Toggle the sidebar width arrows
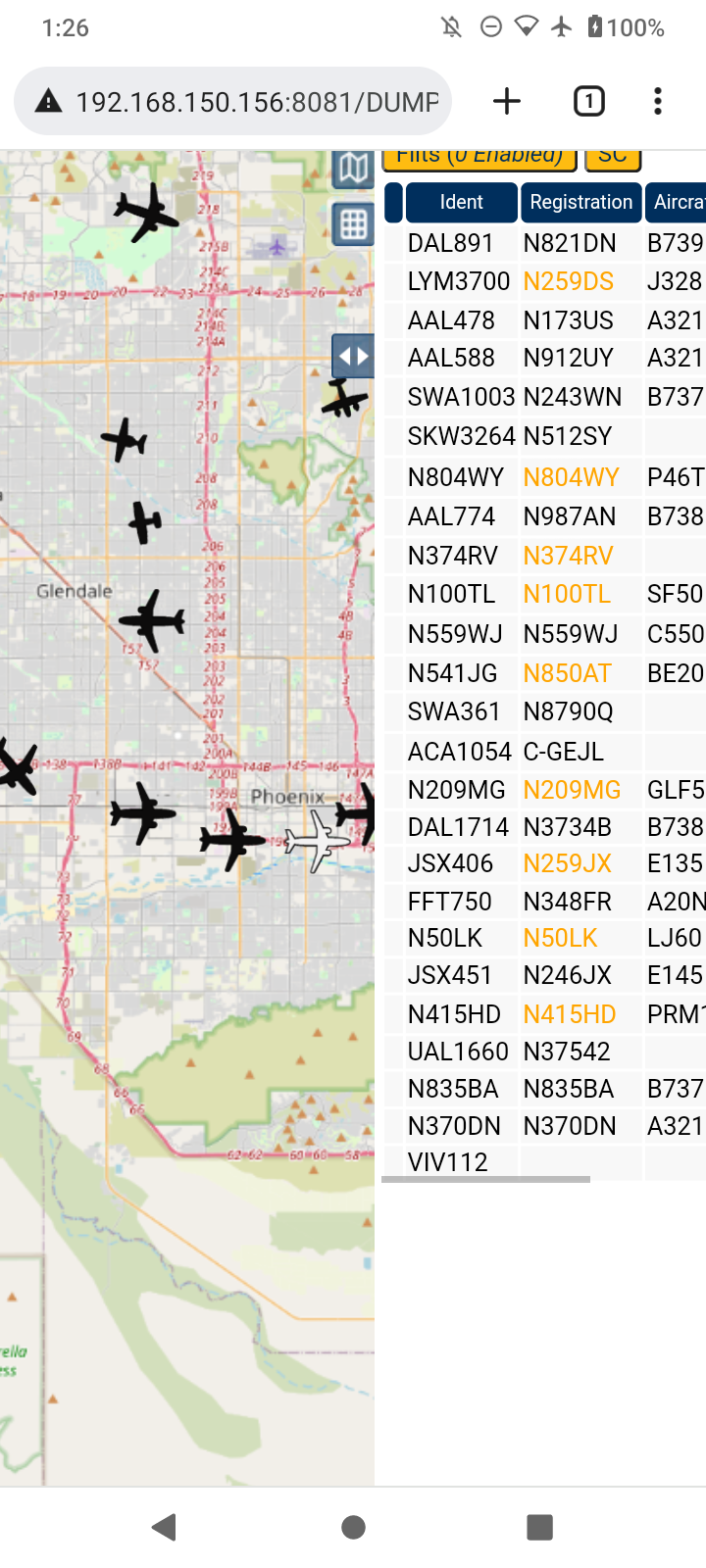 pyautogui.click(x=353, y=356)
